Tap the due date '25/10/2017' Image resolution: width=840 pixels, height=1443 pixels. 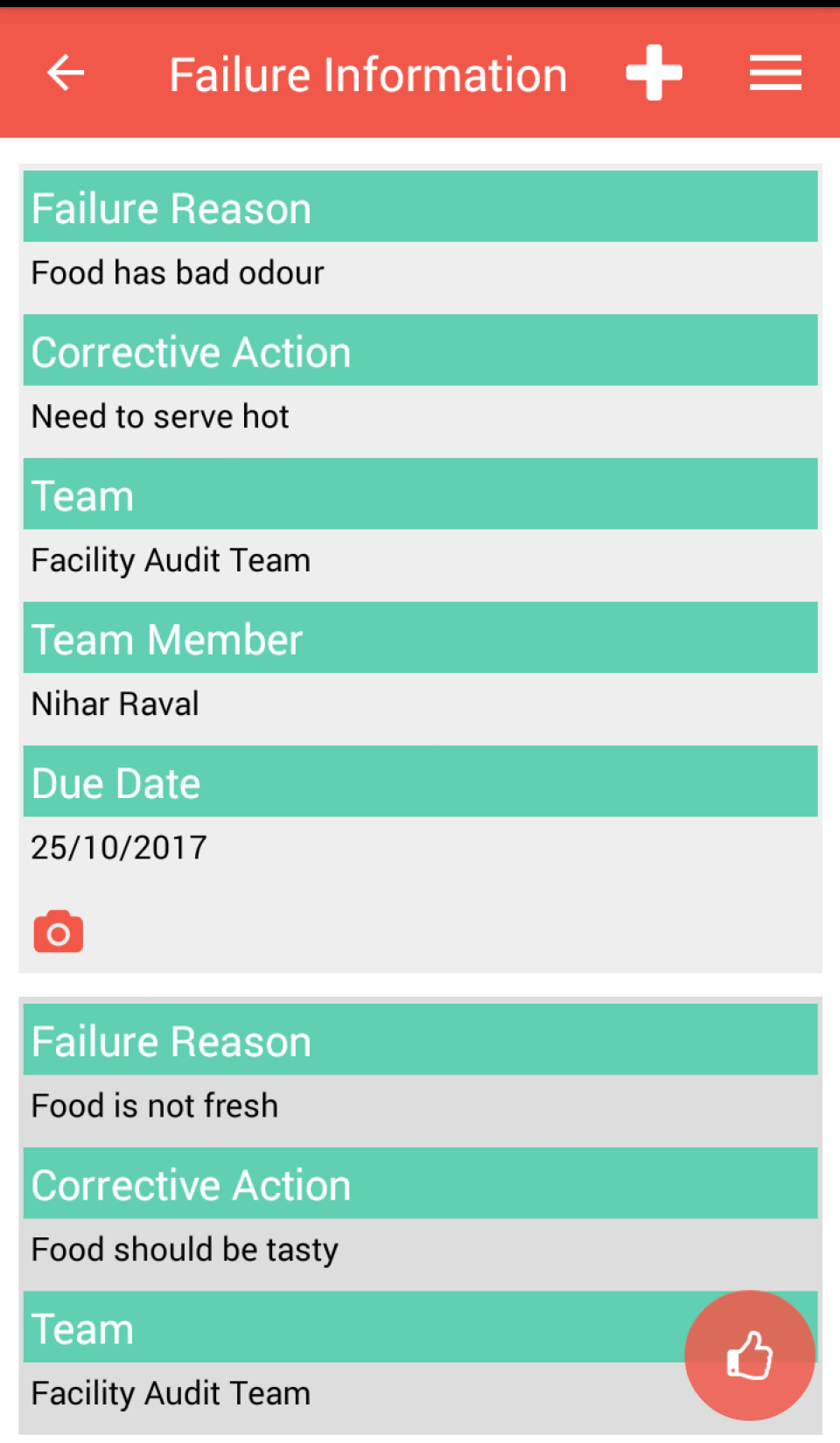pos(118,845)
